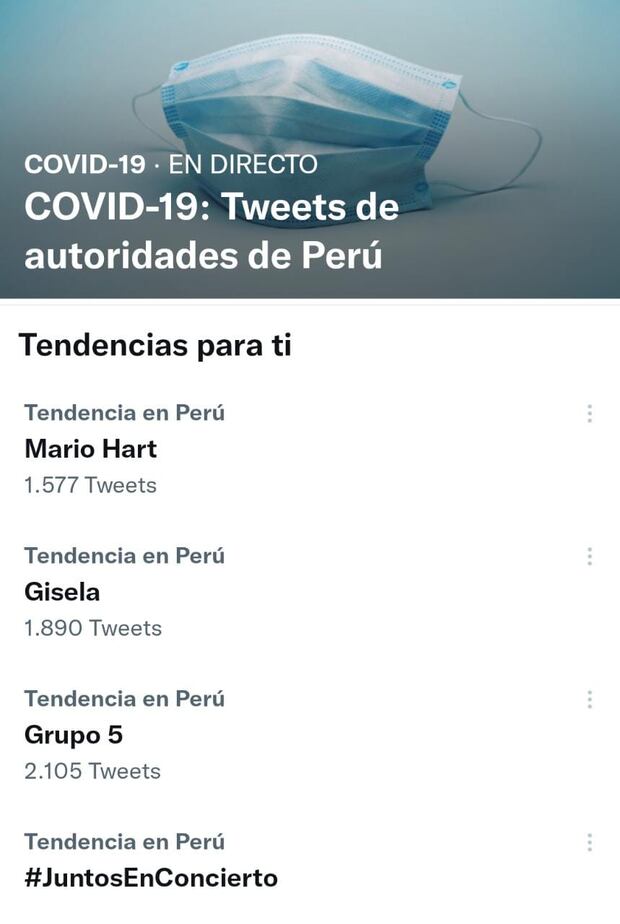The image size is (620, 924).
Task: Open the Mario Hart trend
Action: 90,449
